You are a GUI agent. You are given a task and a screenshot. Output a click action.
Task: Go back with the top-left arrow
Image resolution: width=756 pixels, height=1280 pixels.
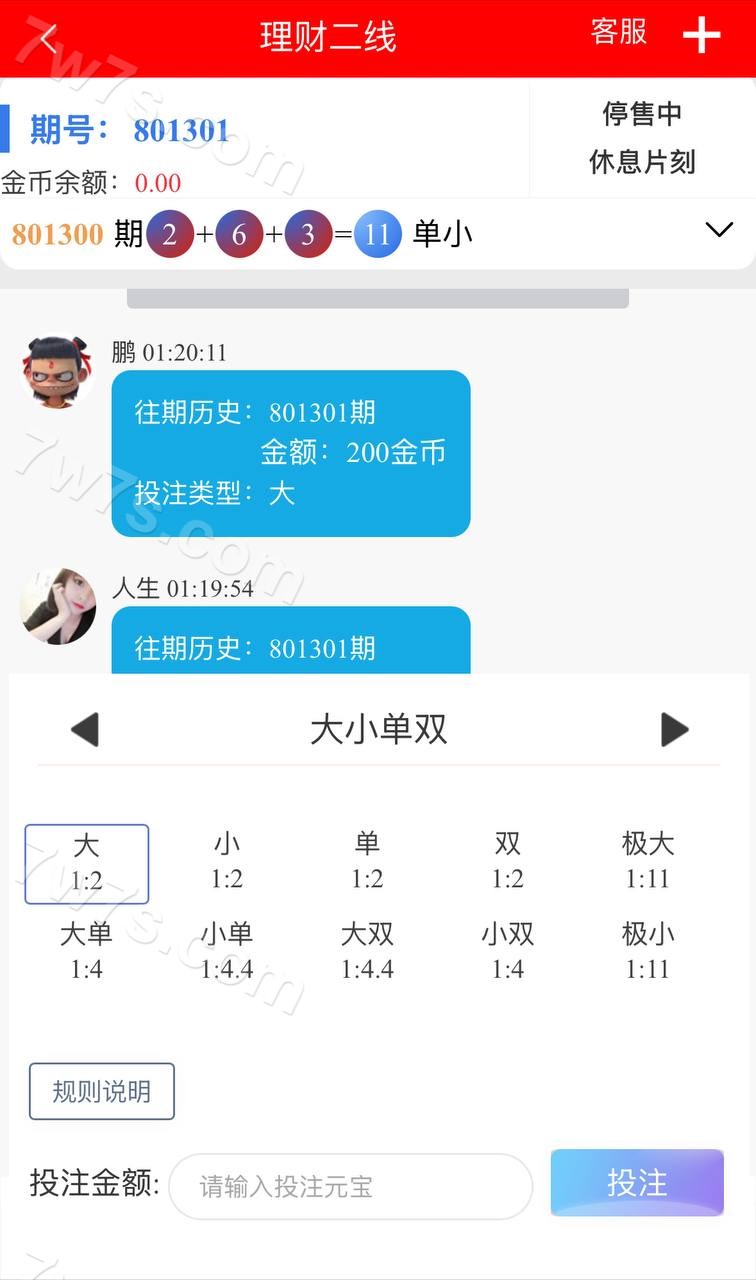click(47, 38)
